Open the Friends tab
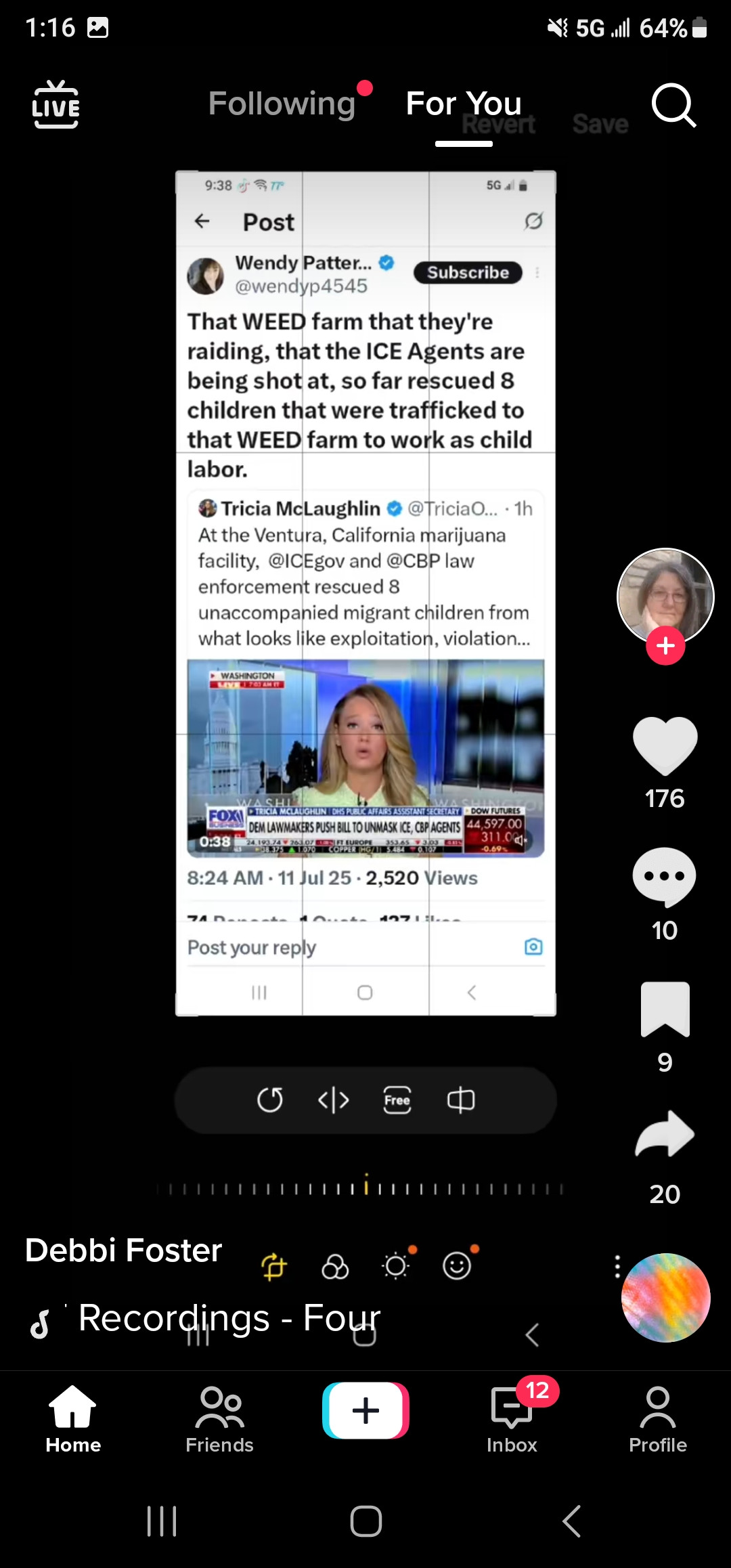 tap(219, 1419)
